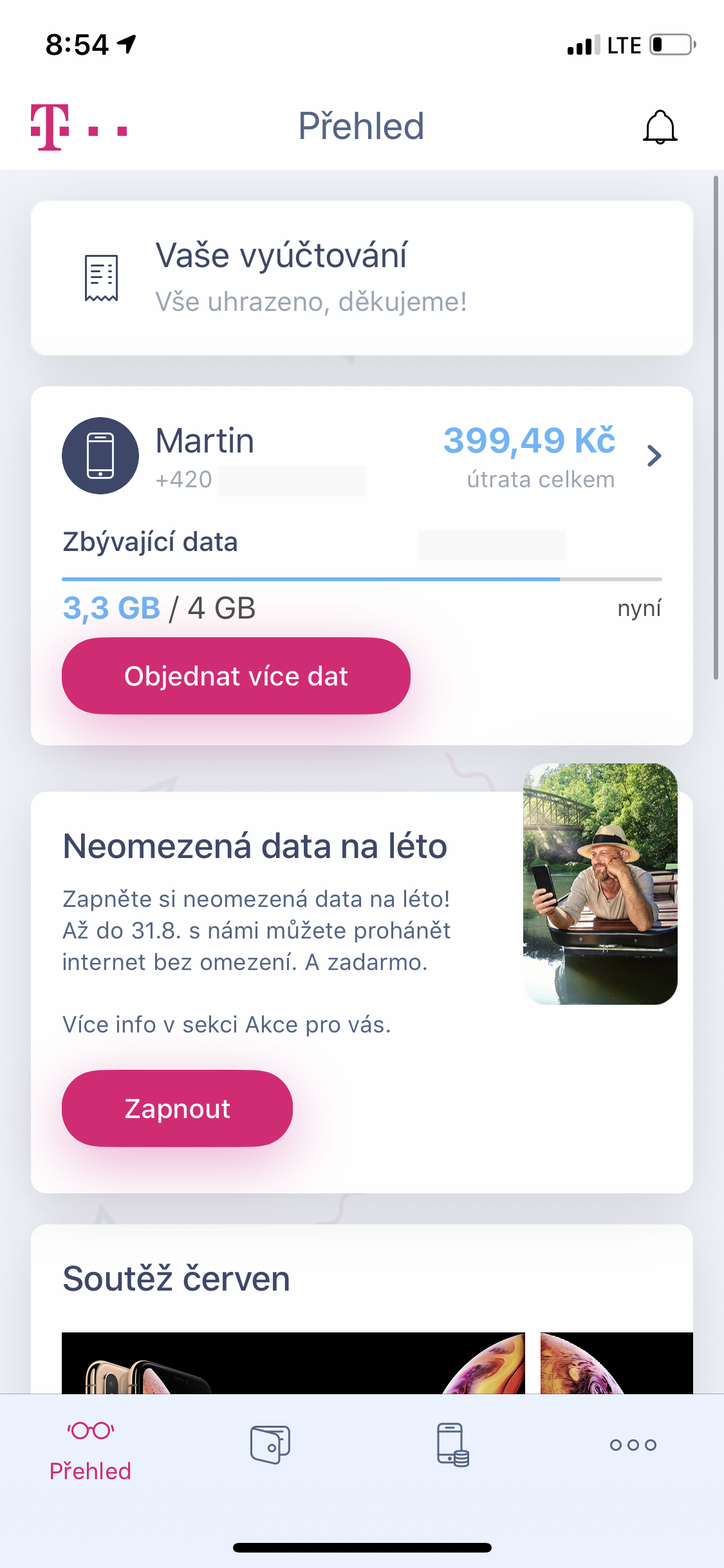This screenshot has height=1568, width=724.
Task: Tap the Soutěž červen heading
Action: tap(175, 1278)
